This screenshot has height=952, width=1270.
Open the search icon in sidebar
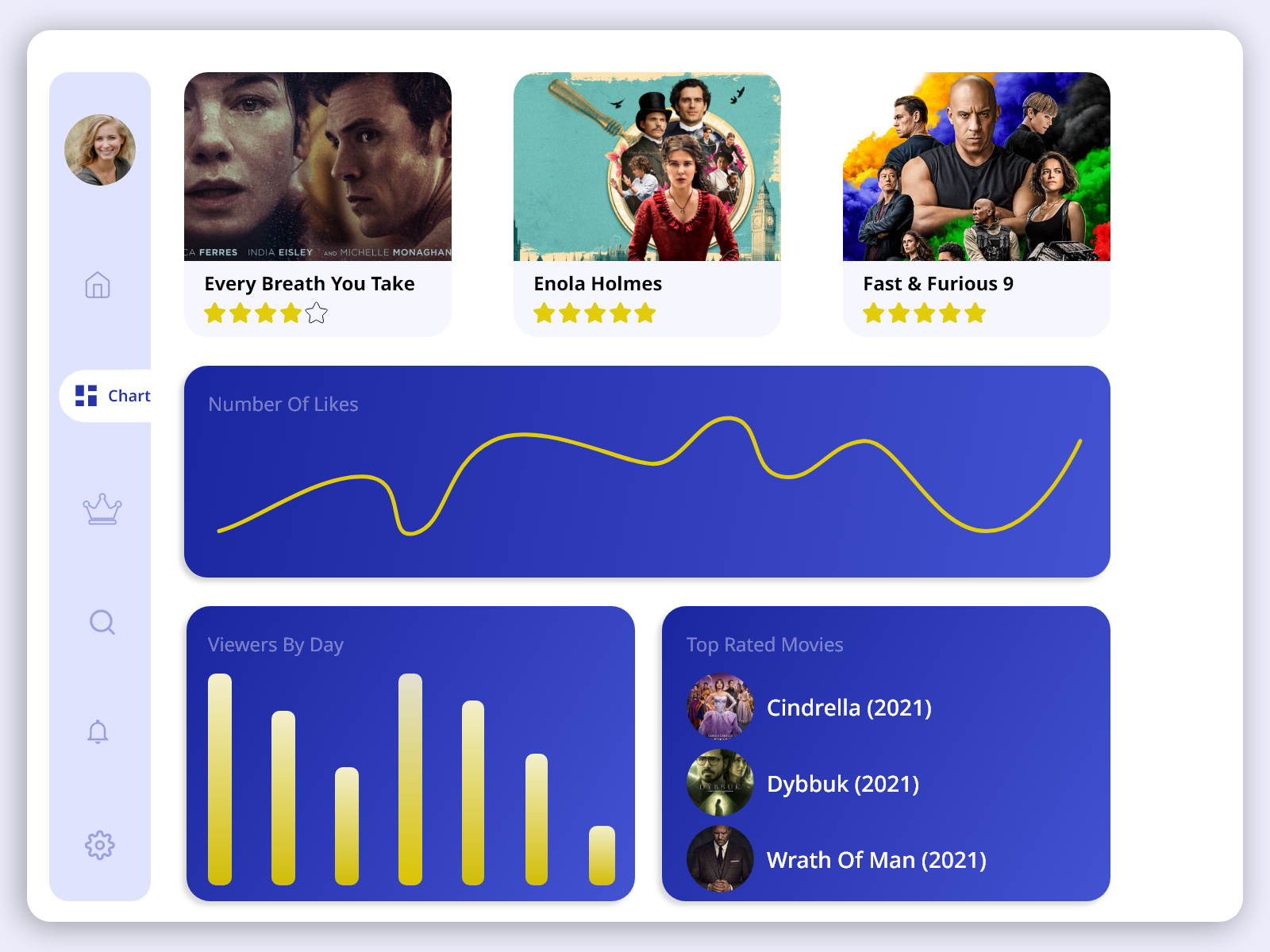coord(102,622)
